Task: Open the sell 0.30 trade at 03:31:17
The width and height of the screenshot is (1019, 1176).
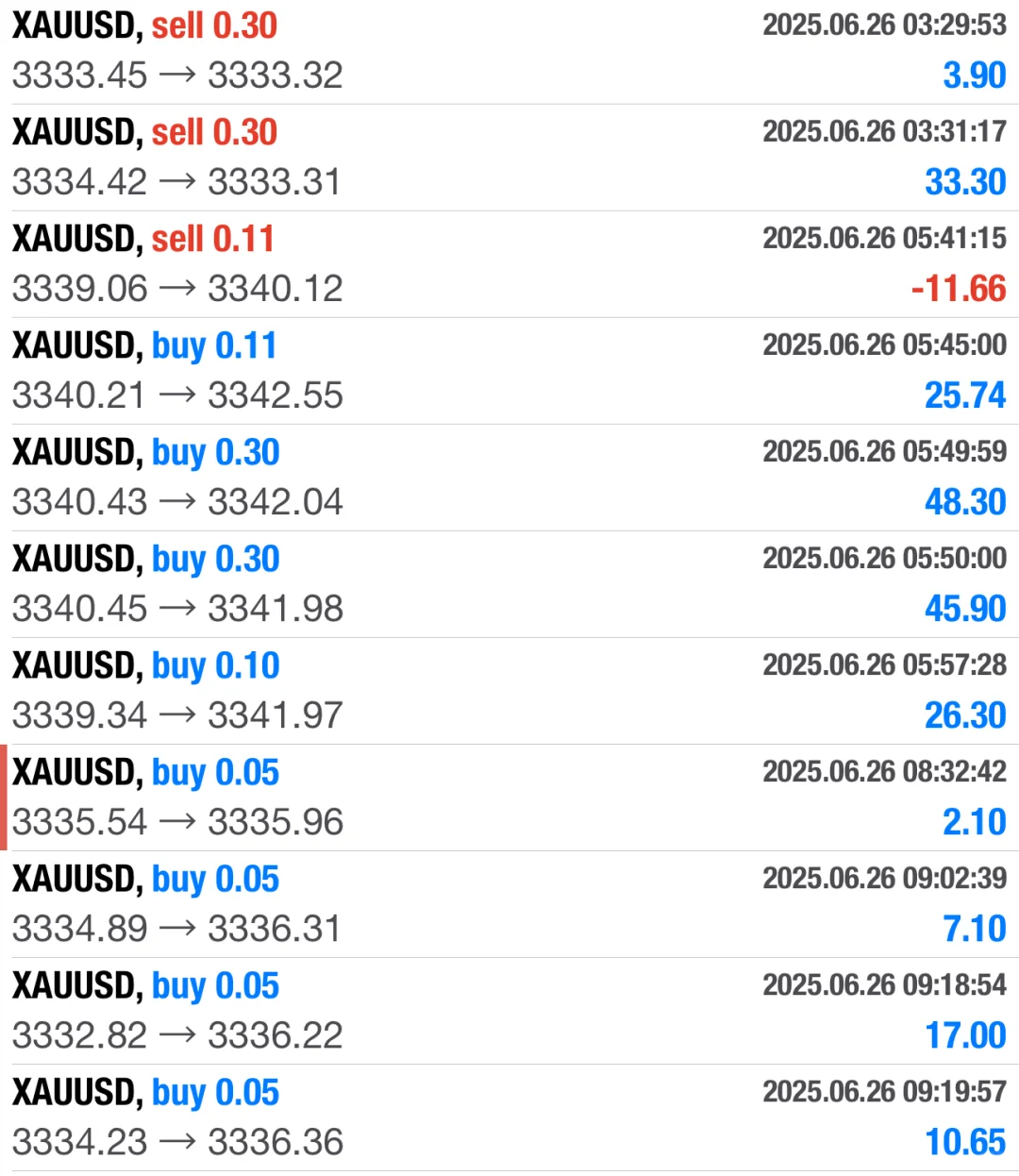Action: click(509, 158)
